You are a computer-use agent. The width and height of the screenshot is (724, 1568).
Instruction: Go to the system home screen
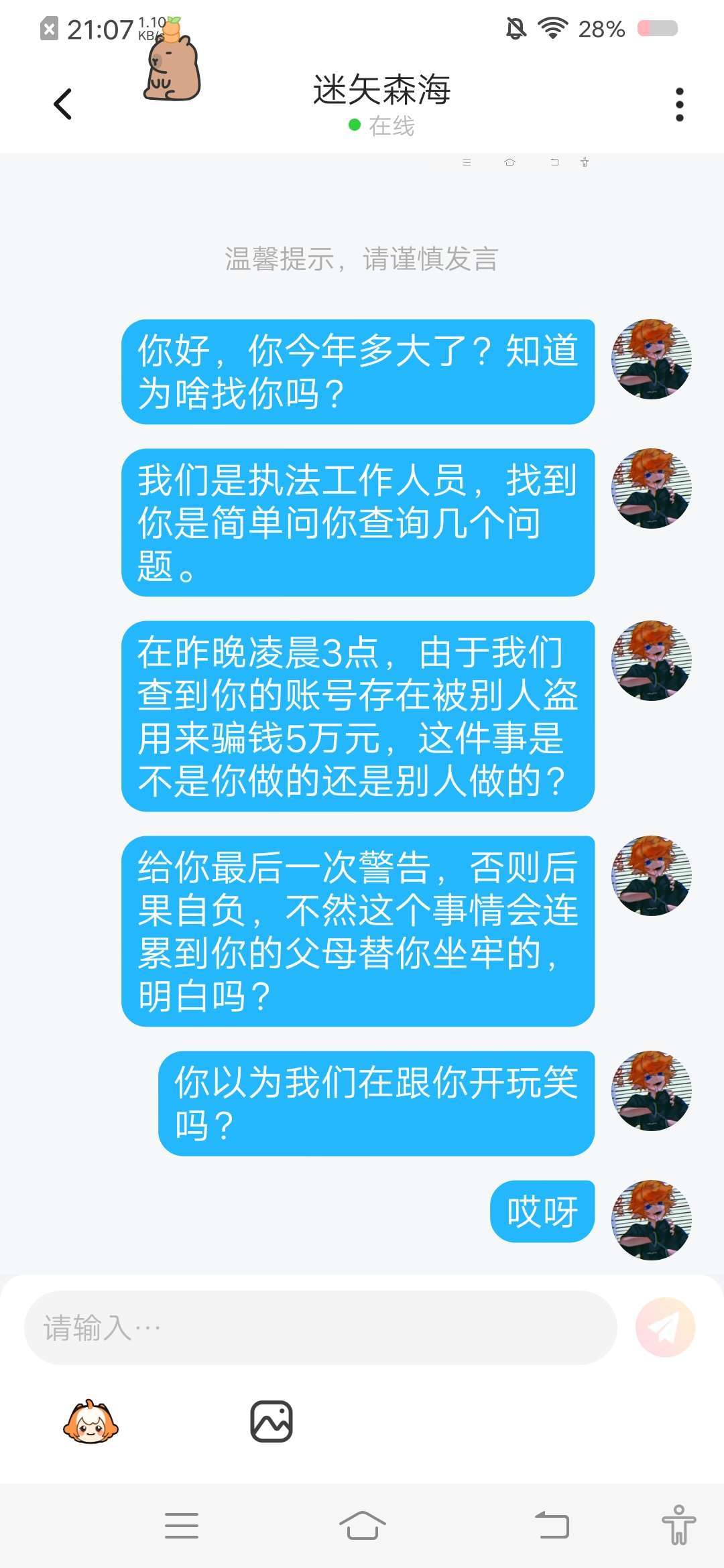[363, 1526]
